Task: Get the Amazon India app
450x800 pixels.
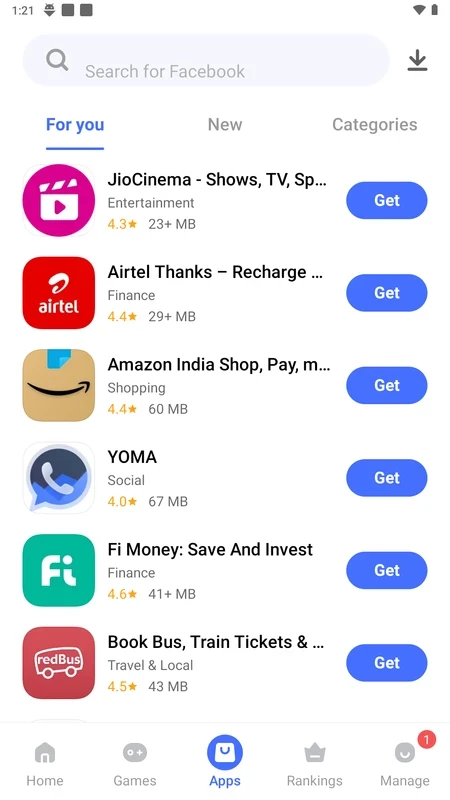Action: click(387, 385)
